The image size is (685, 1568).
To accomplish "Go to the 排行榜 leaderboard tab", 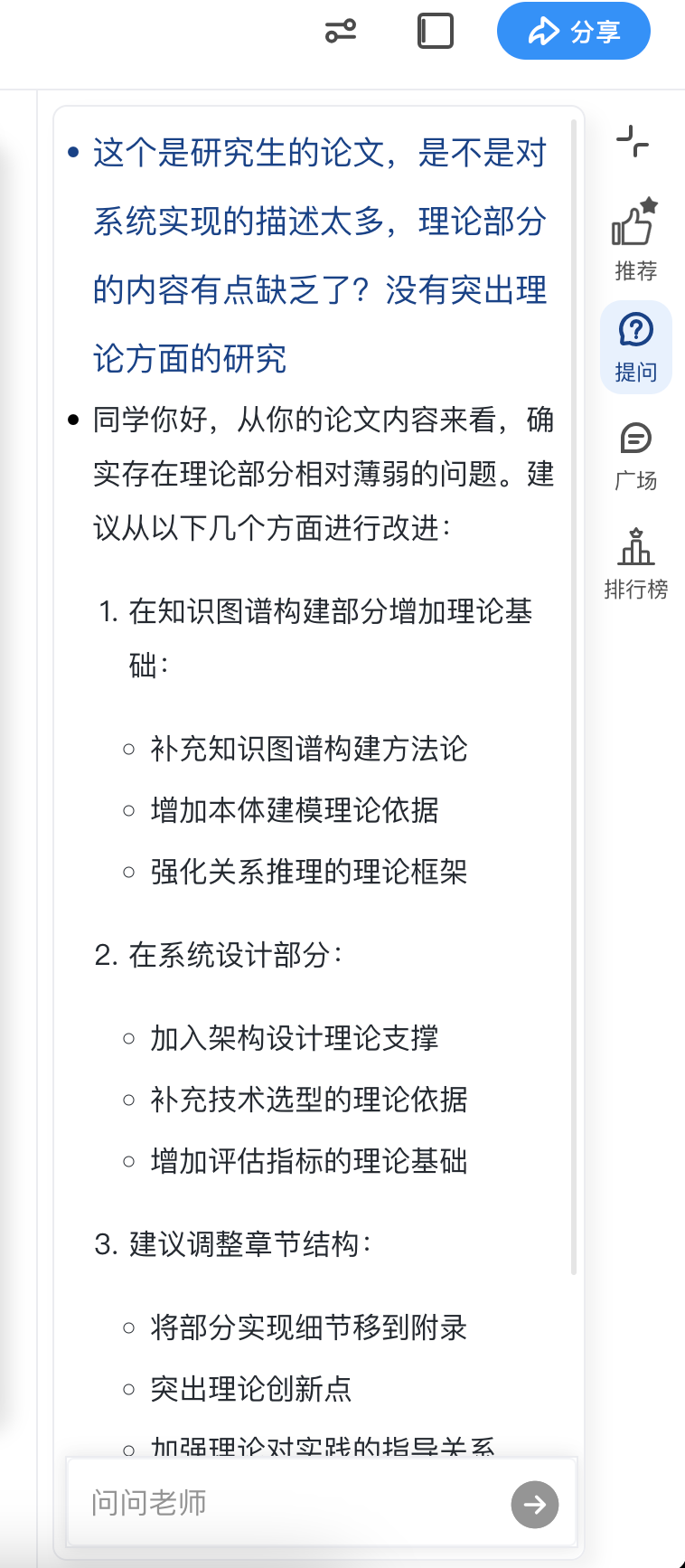I will (x=635, y=564).
